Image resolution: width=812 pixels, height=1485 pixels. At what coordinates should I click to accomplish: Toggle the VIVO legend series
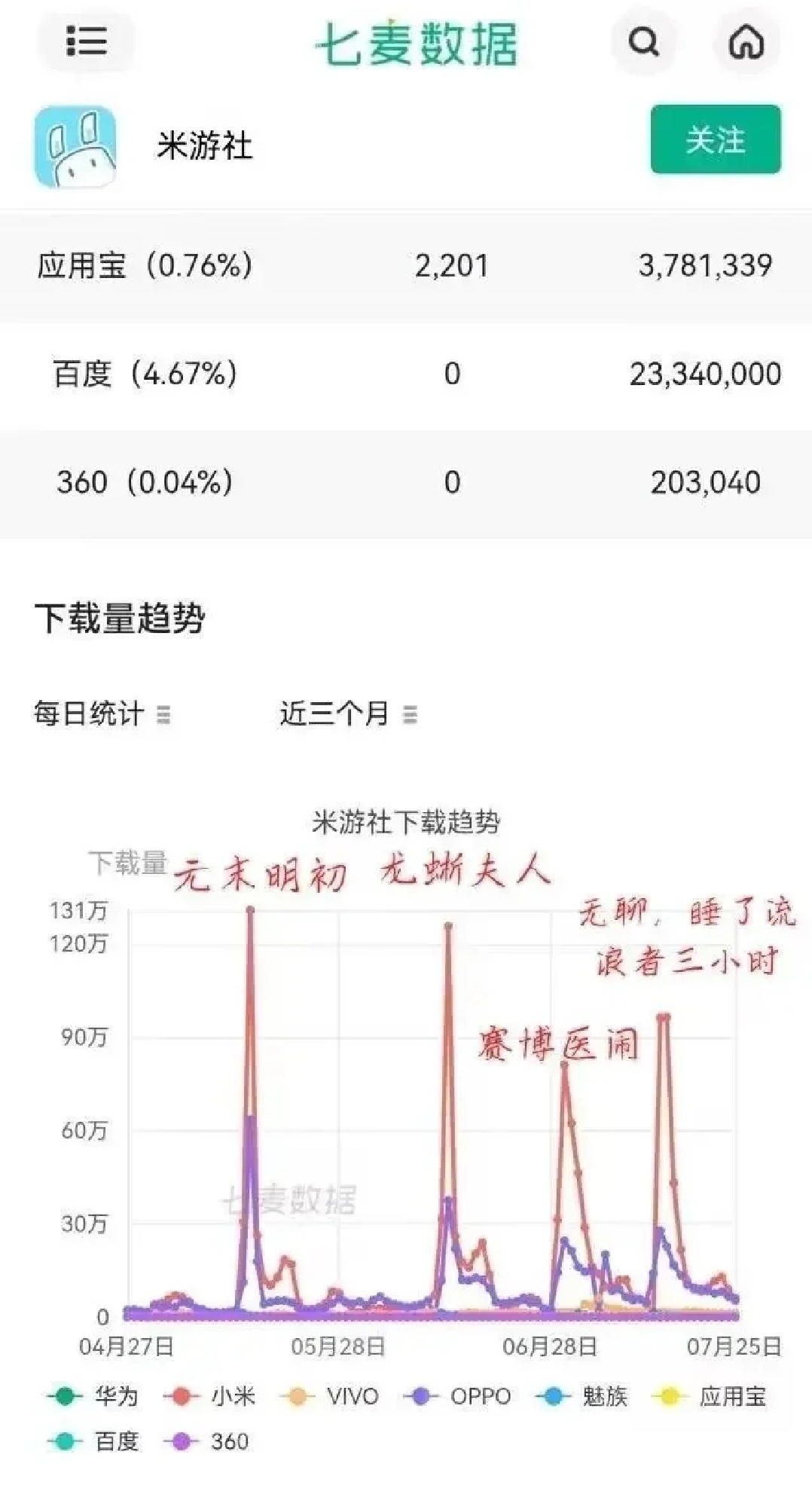coord(329,1395)
